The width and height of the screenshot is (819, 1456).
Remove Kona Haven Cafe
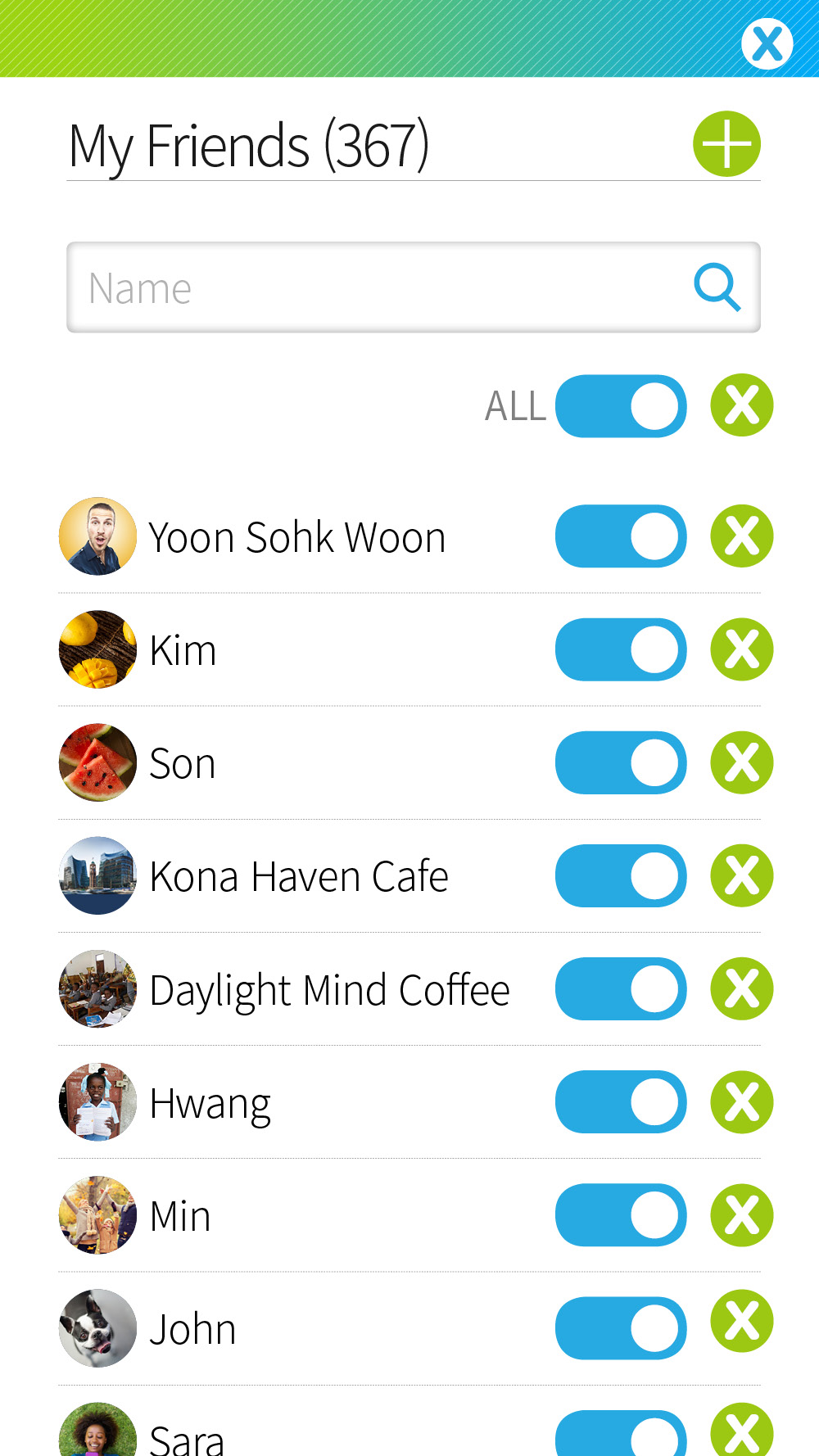coord(742,875)
